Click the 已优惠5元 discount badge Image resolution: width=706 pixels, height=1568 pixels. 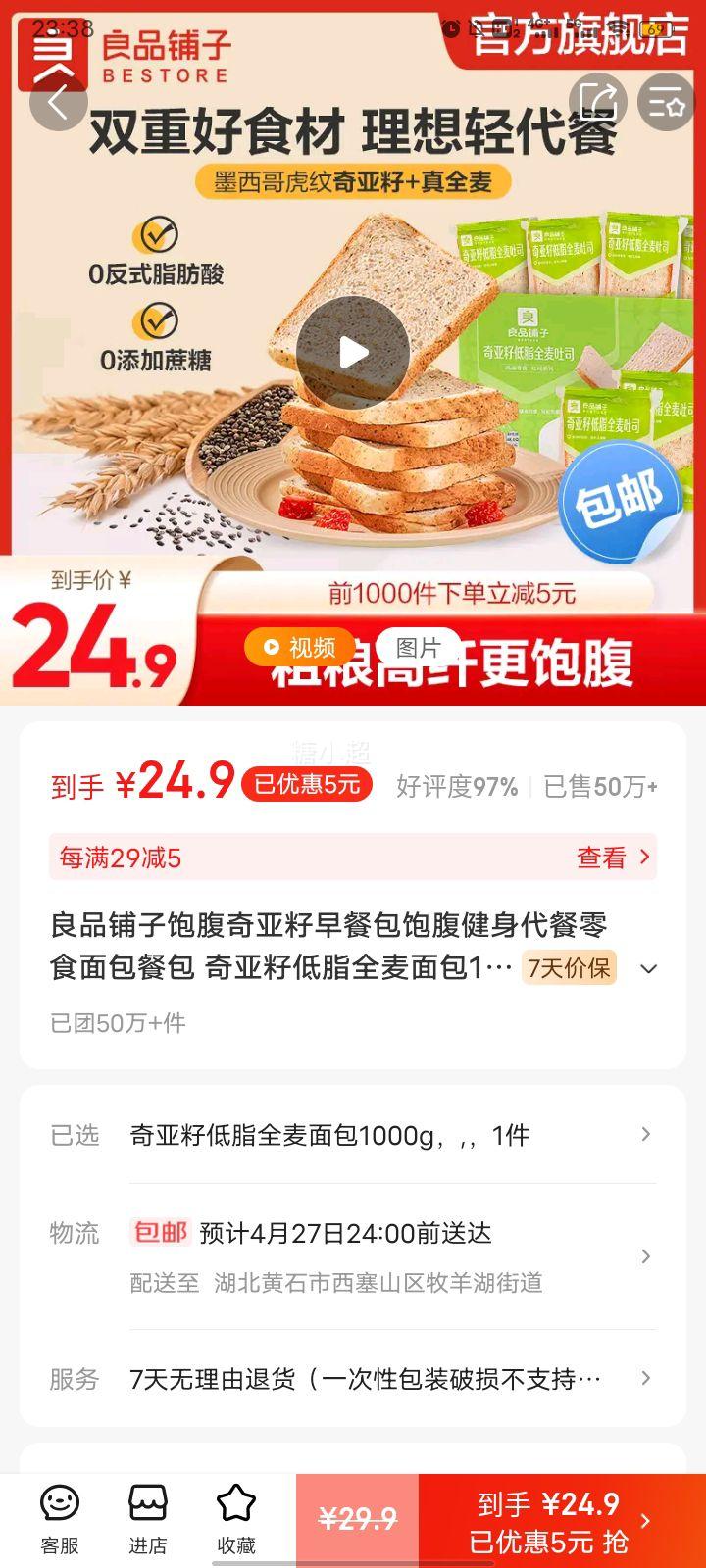pyautogui.click(x=305, y=783)
